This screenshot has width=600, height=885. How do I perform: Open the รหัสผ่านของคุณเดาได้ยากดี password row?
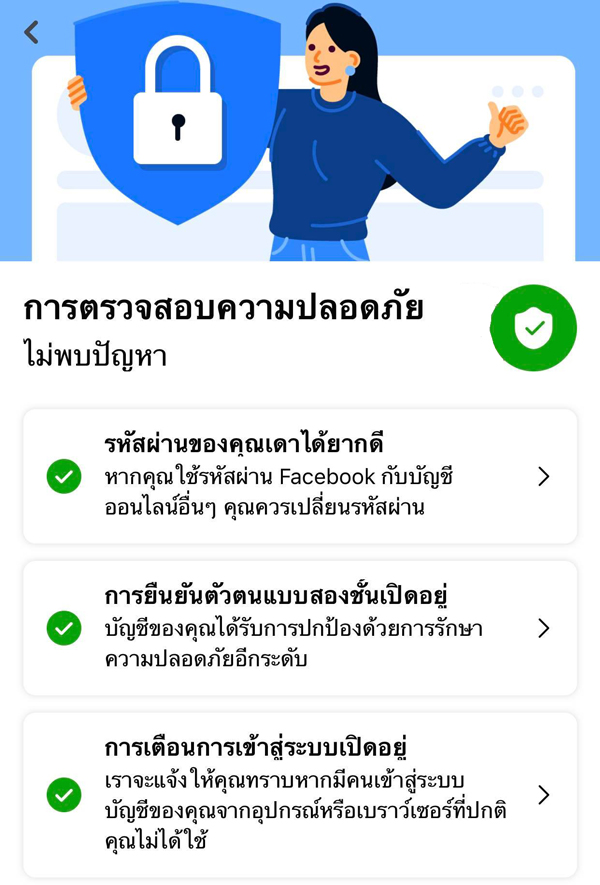click(300, 476)
